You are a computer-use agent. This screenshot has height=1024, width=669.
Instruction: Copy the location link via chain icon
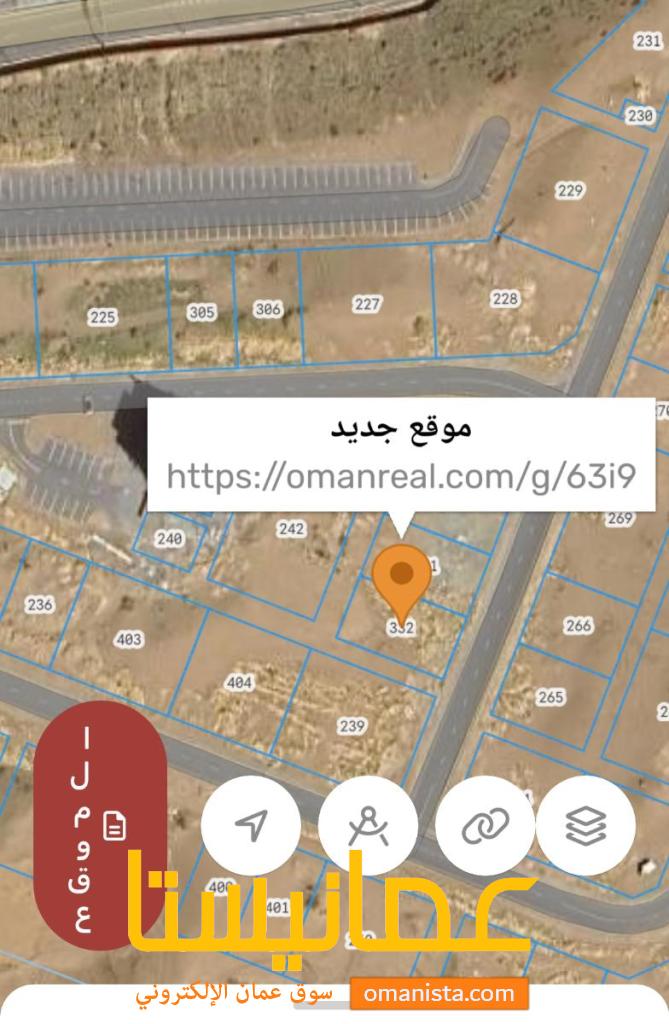tap(485, 825)
